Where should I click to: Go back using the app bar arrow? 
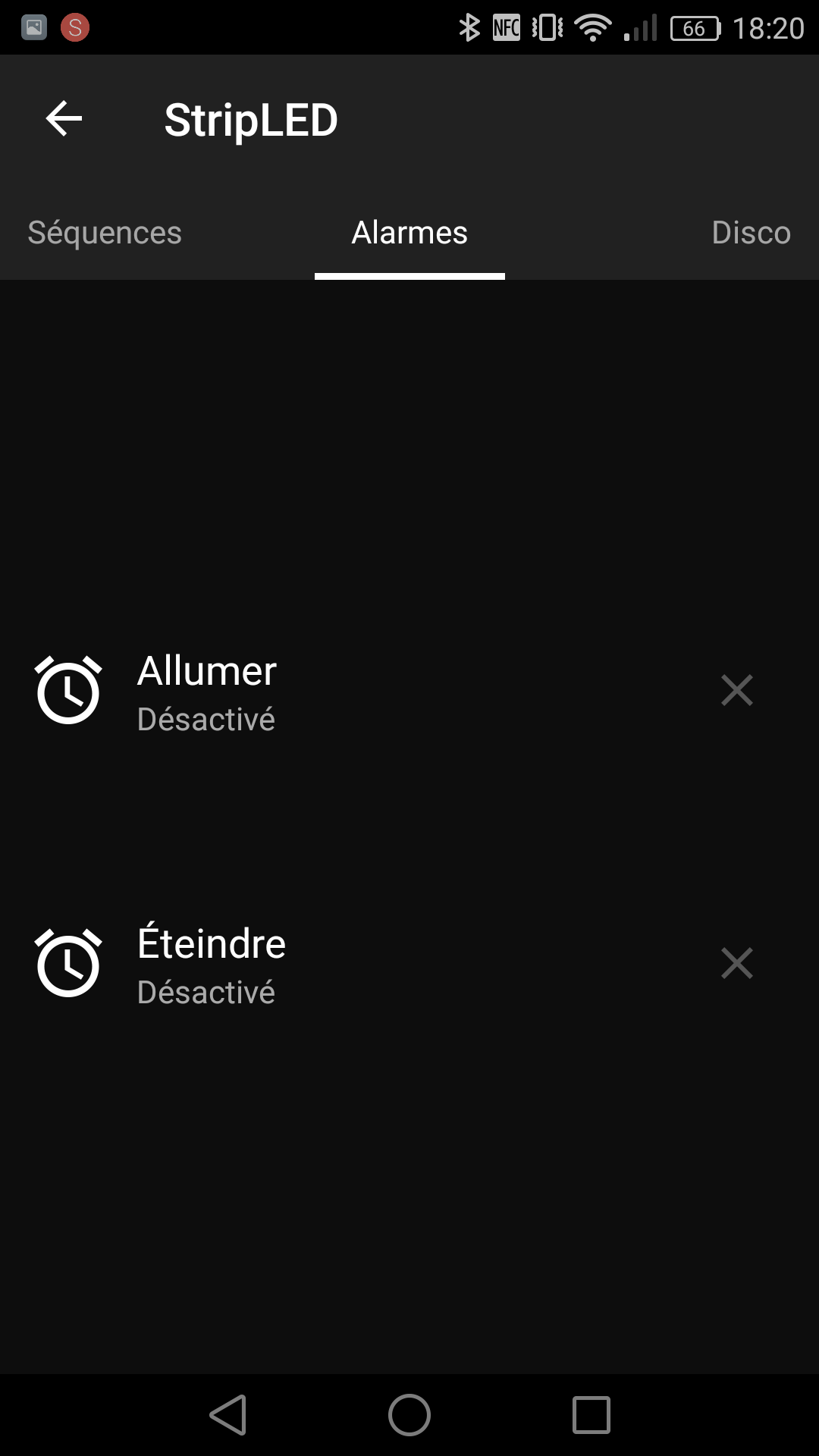(64, 119)
